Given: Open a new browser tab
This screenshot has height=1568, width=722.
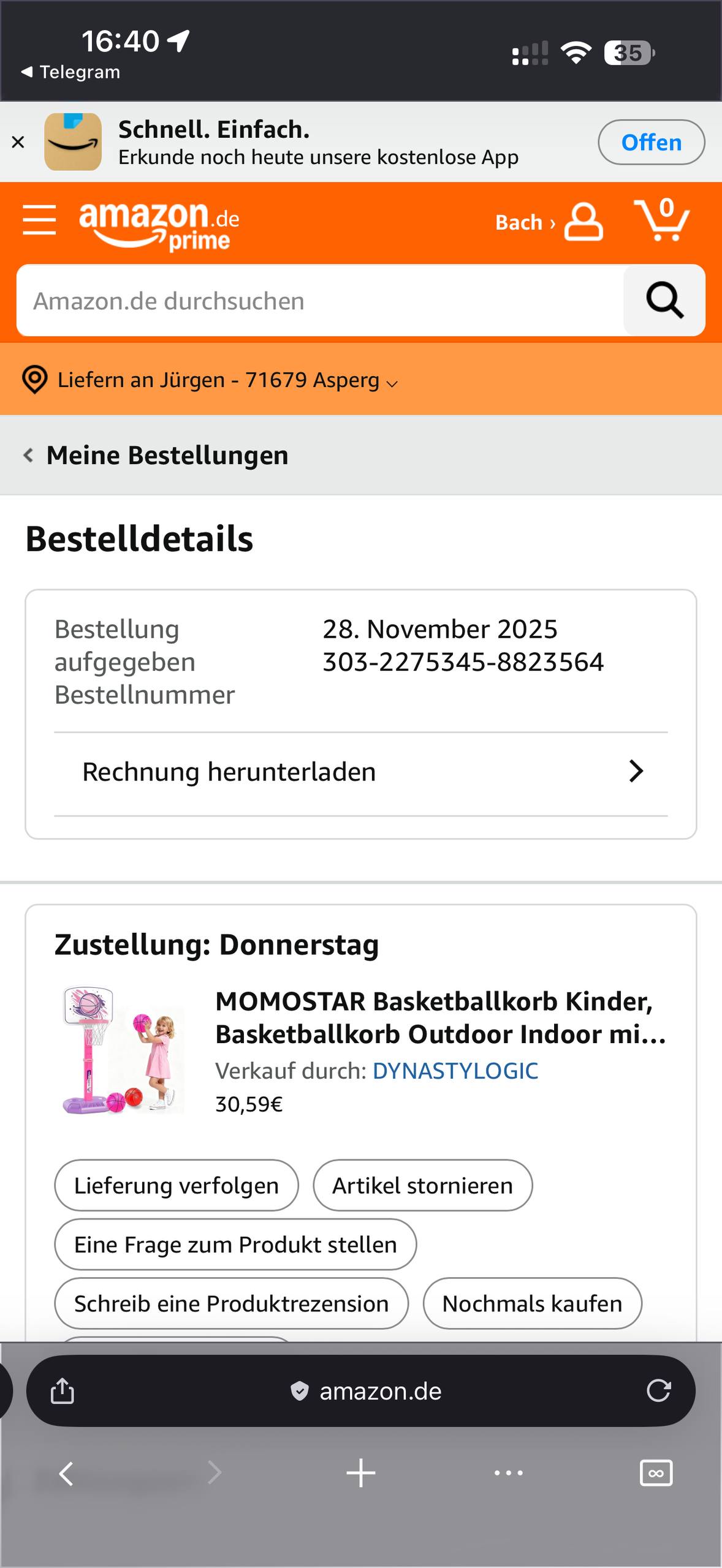Looking at the screenshot, I should (x=360, y=1473).
